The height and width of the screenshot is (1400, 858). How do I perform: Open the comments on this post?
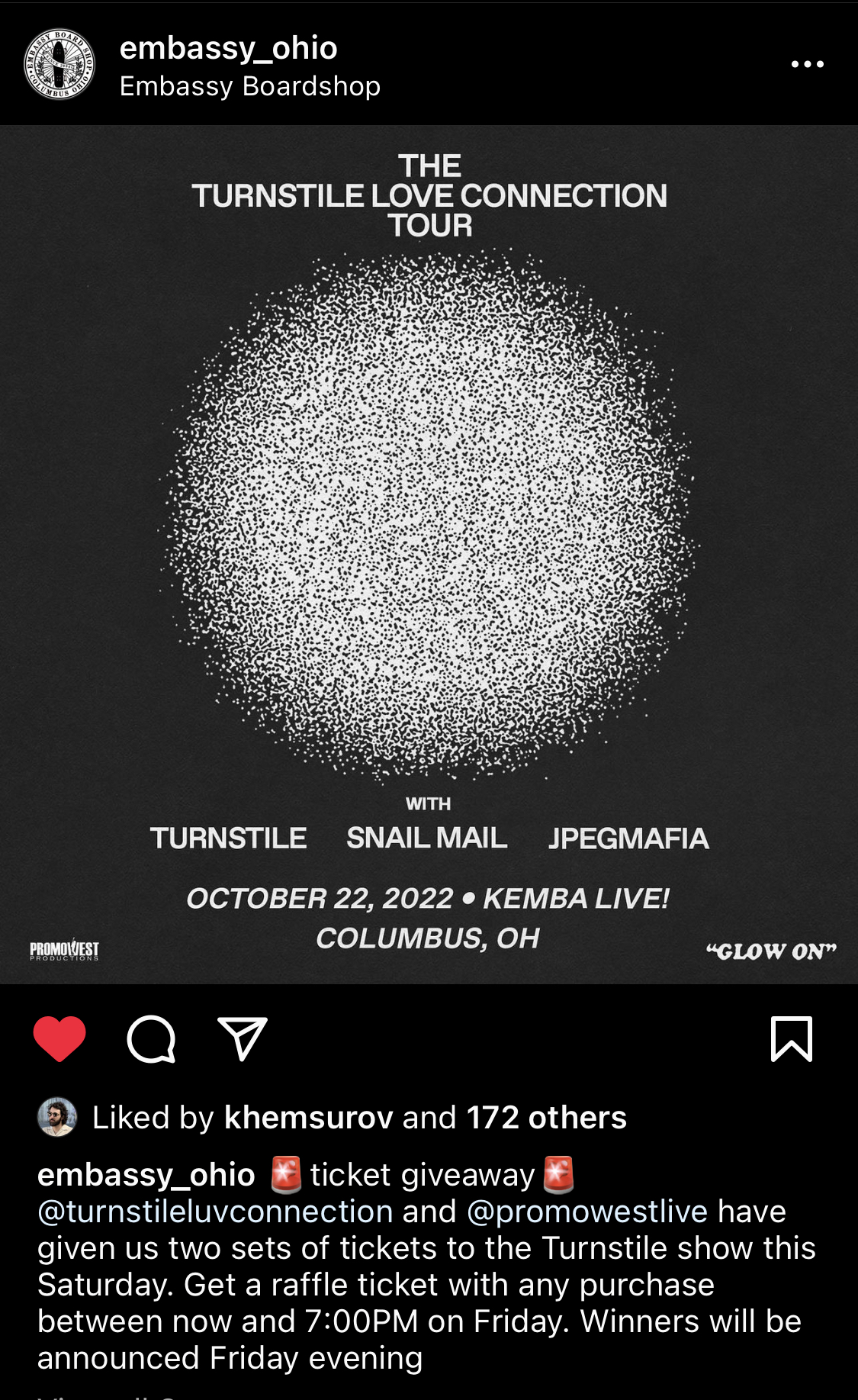click(x=151, y=1038)
